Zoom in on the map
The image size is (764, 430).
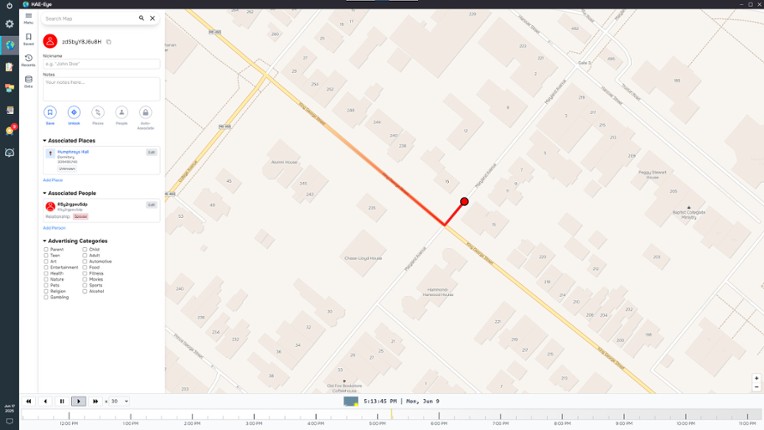756,379
